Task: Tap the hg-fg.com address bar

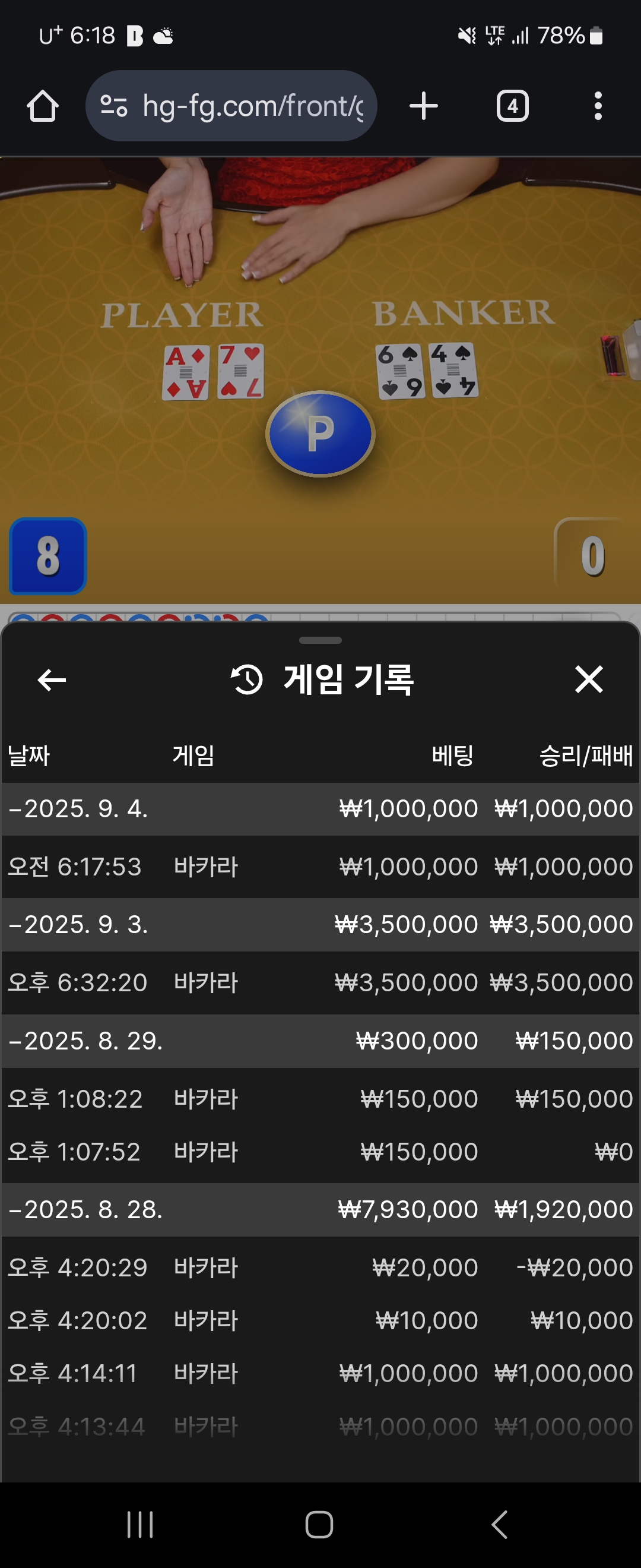Action: (231, 106)
